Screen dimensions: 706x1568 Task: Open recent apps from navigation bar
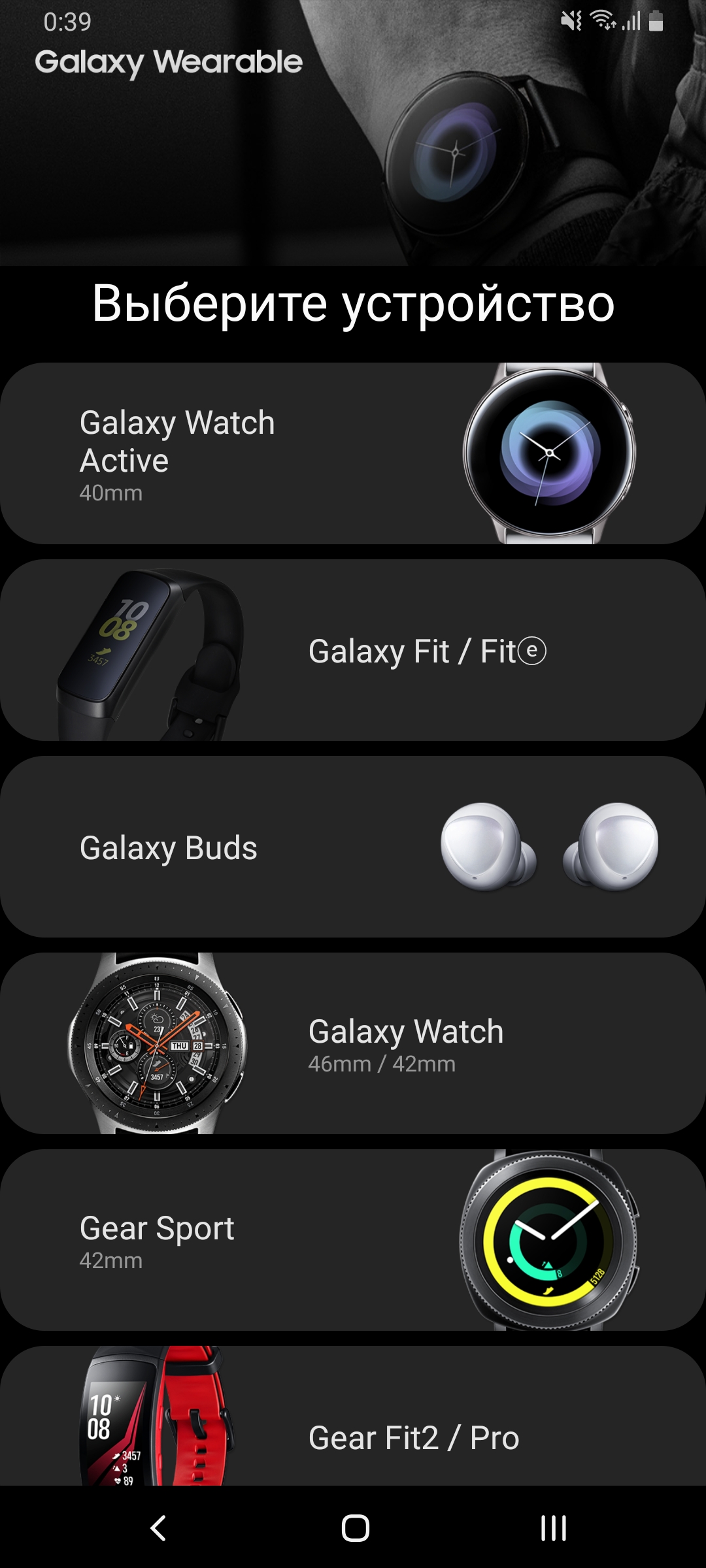pyautogui.click(x=553, y=1528)
